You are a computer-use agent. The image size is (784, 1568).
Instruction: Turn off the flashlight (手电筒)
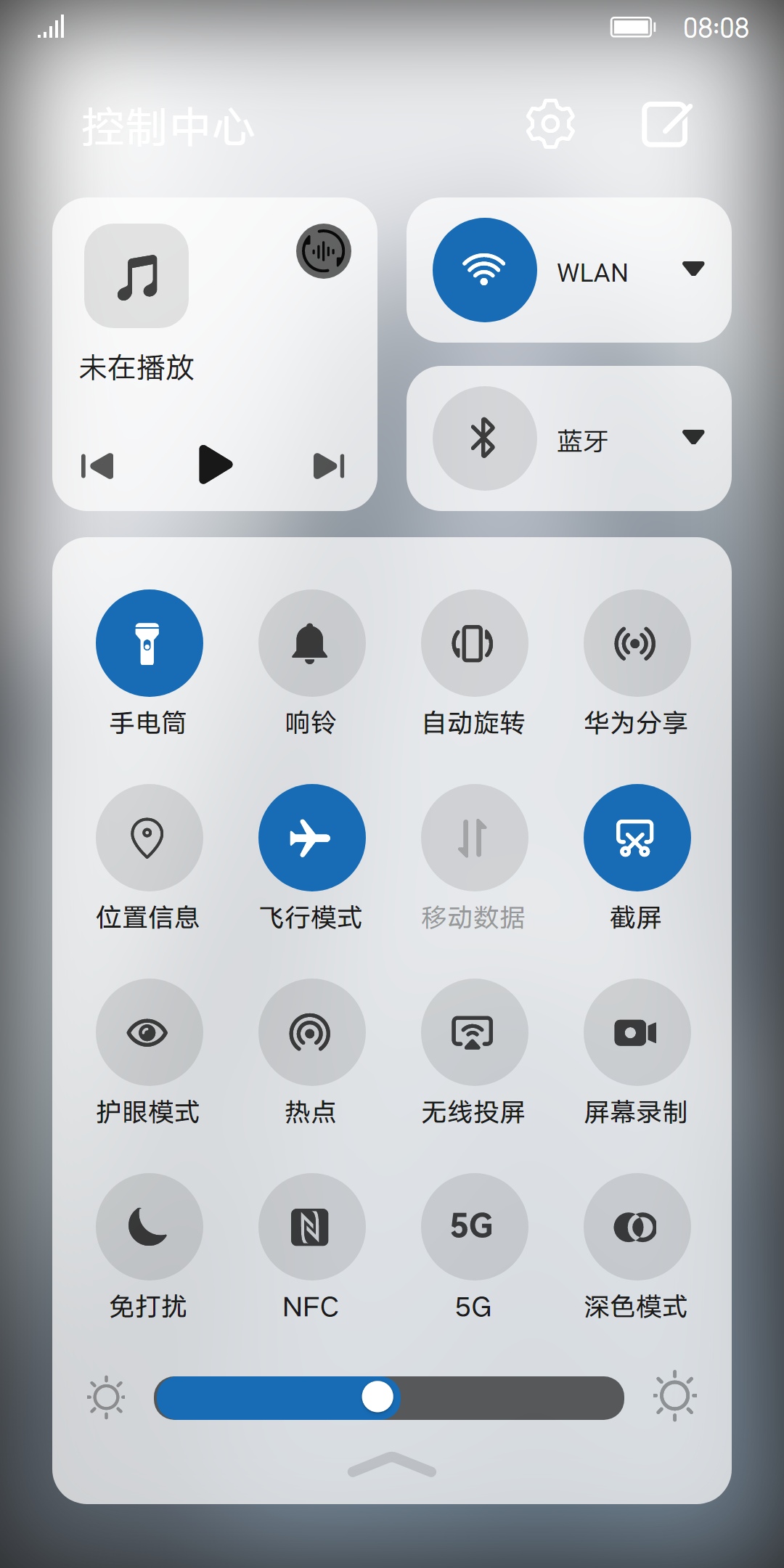tap(149, 643)
